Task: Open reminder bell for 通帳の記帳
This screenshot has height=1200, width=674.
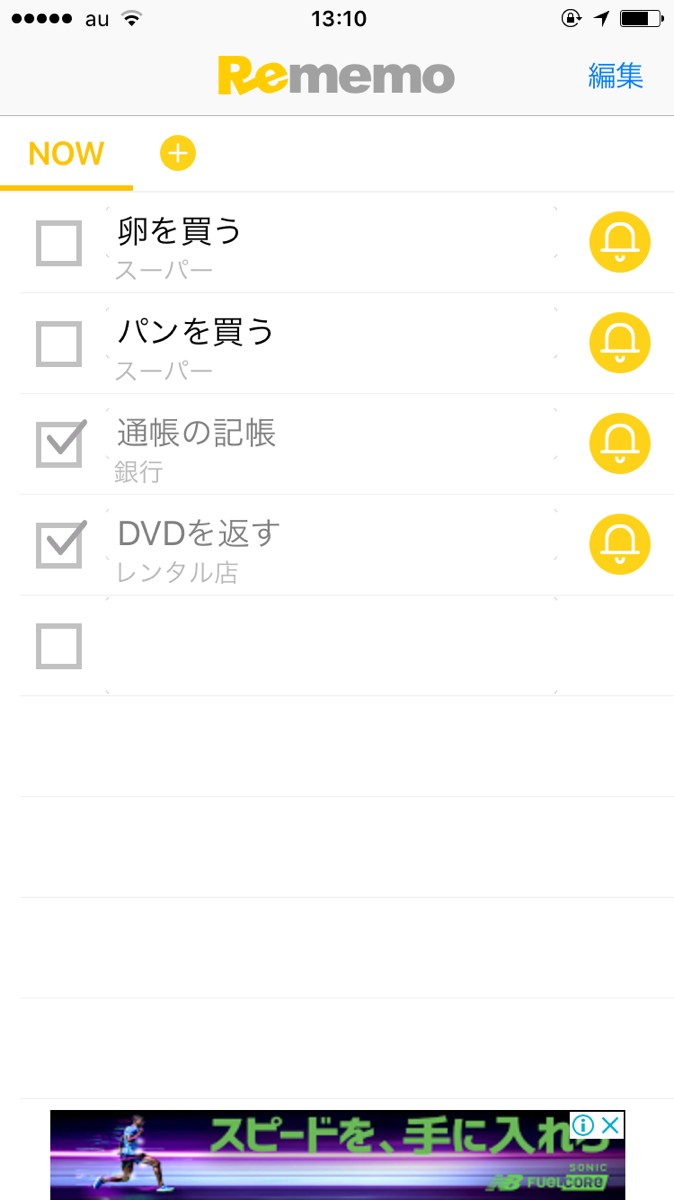Action: coord(620,444)
